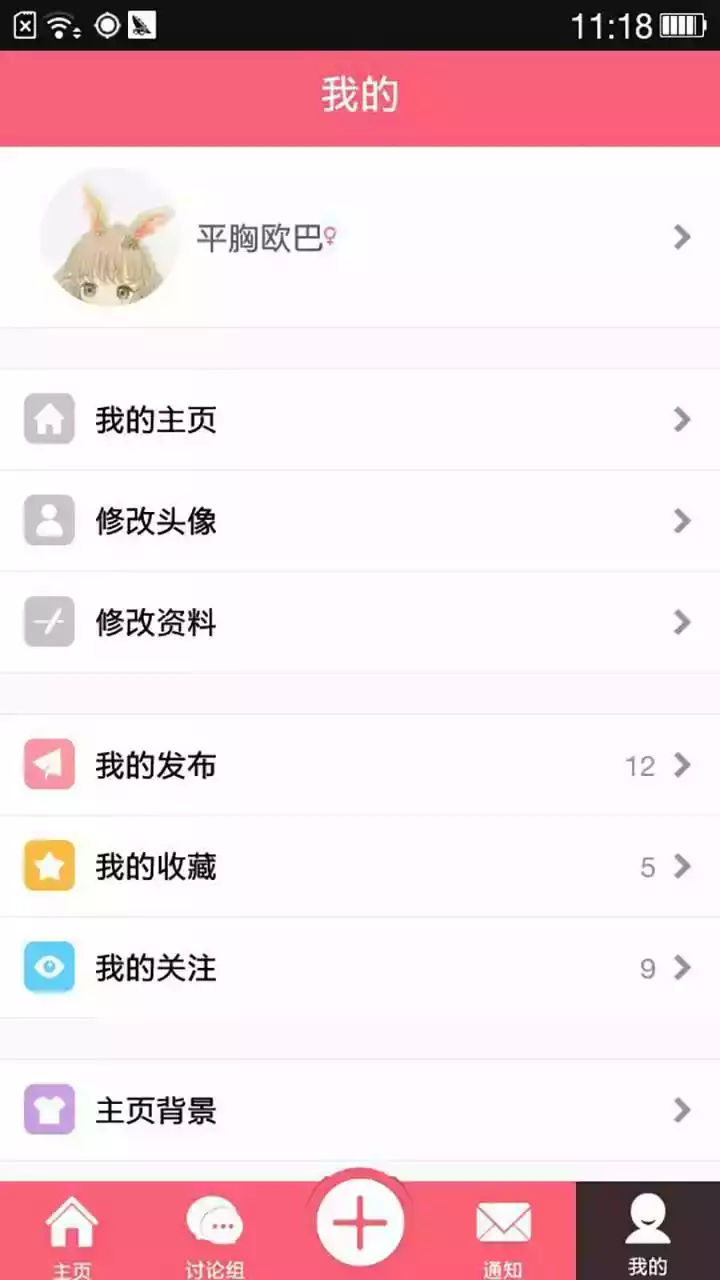Image resolution: width=720 pixels, height=1280 pixels.
Task: Open the purple shirt 主页背景 icon
Action: tap(48, 1110)
